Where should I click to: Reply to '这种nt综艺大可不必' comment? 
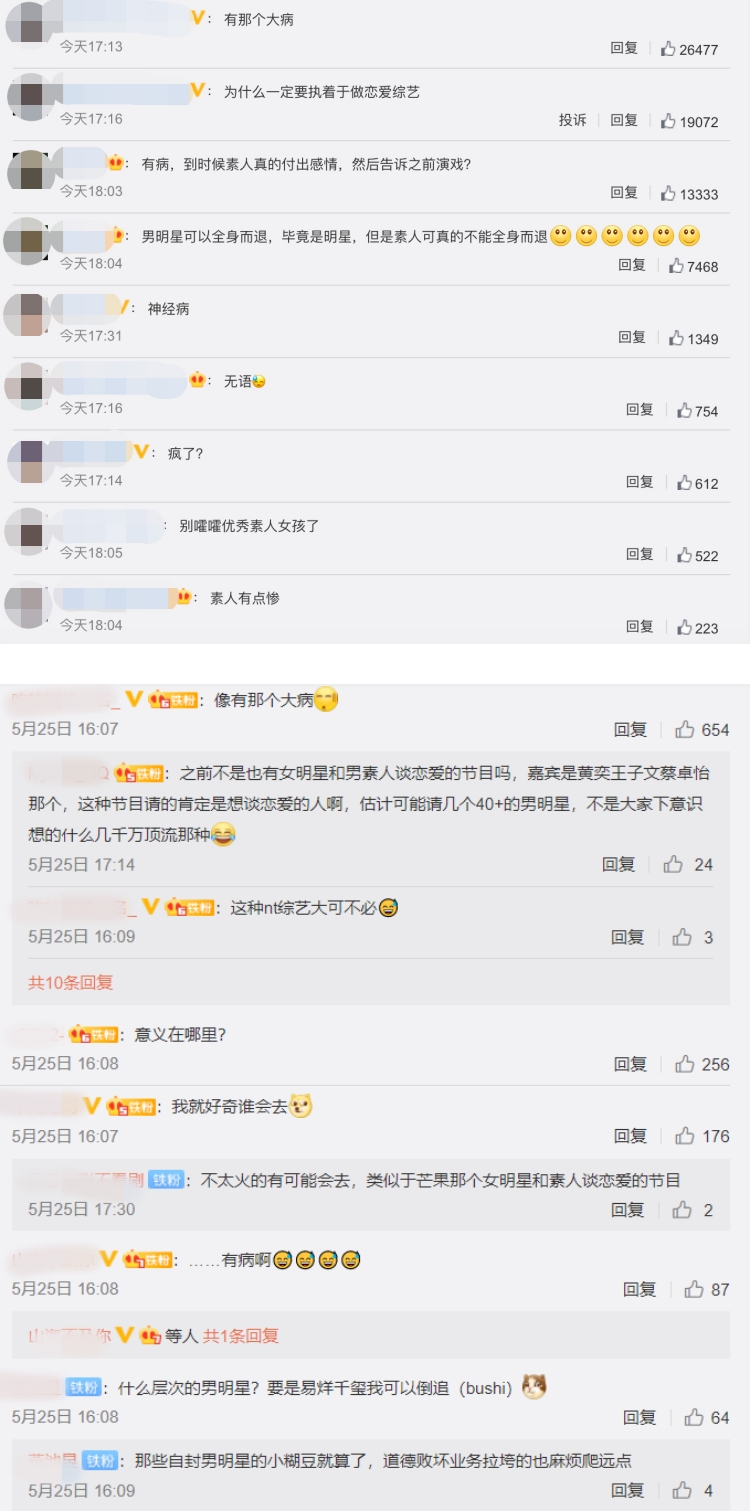click(x=628, y=937)
